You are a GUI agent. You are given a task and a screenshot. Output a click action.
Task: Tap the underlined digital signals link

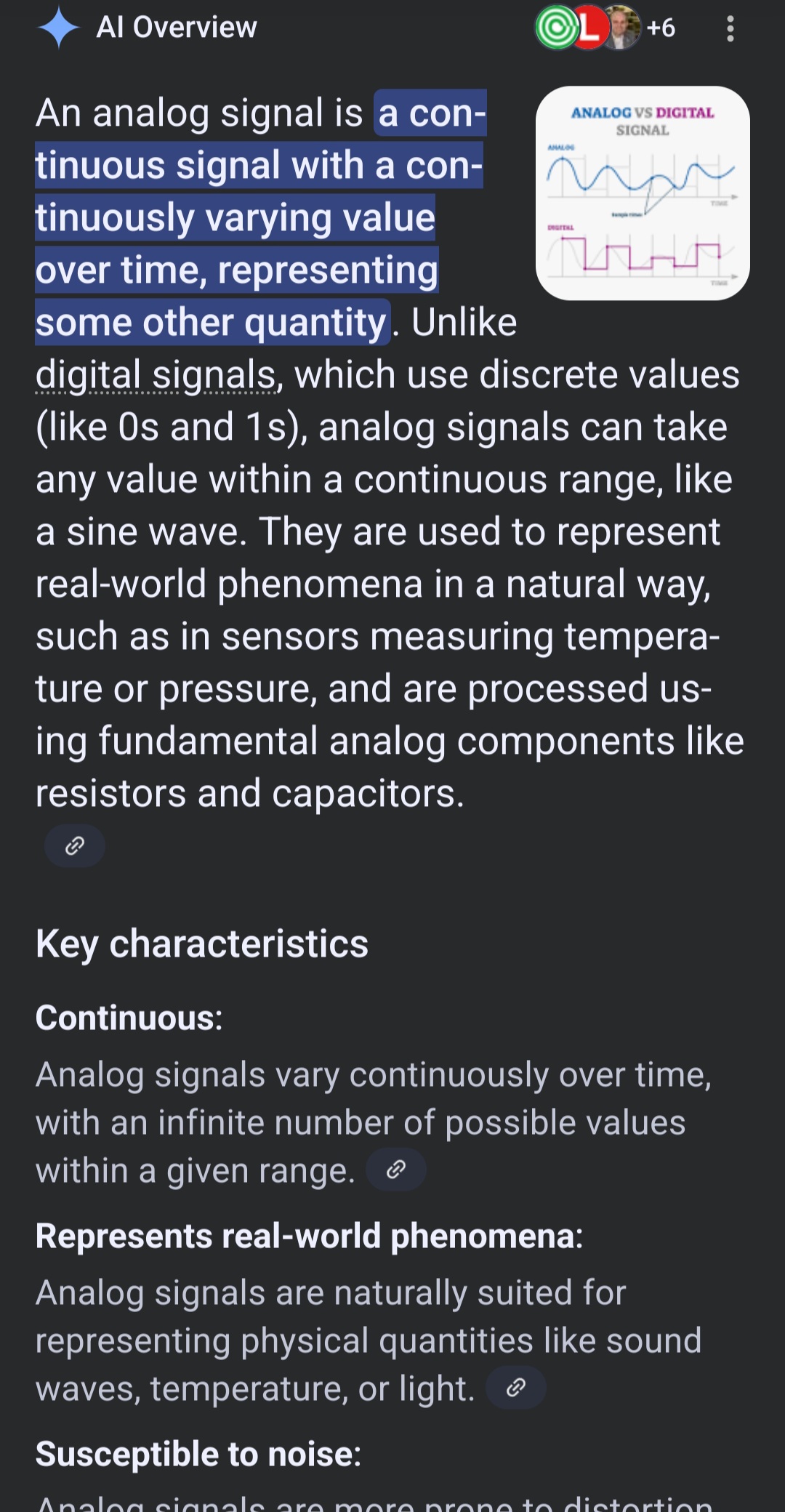tap(156, 376)
